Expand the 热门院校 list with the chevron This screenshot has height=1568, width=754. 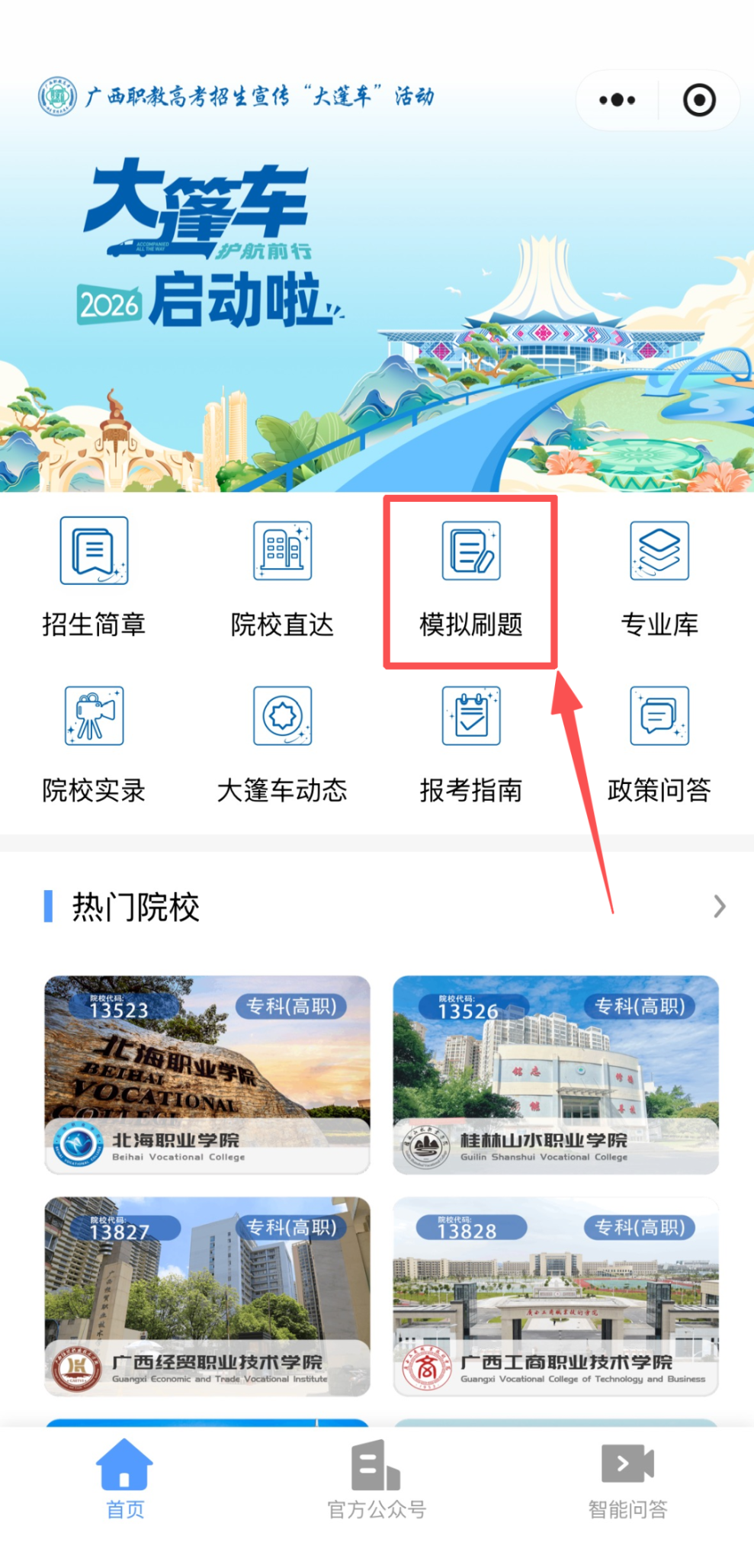[x=719, y=906]
